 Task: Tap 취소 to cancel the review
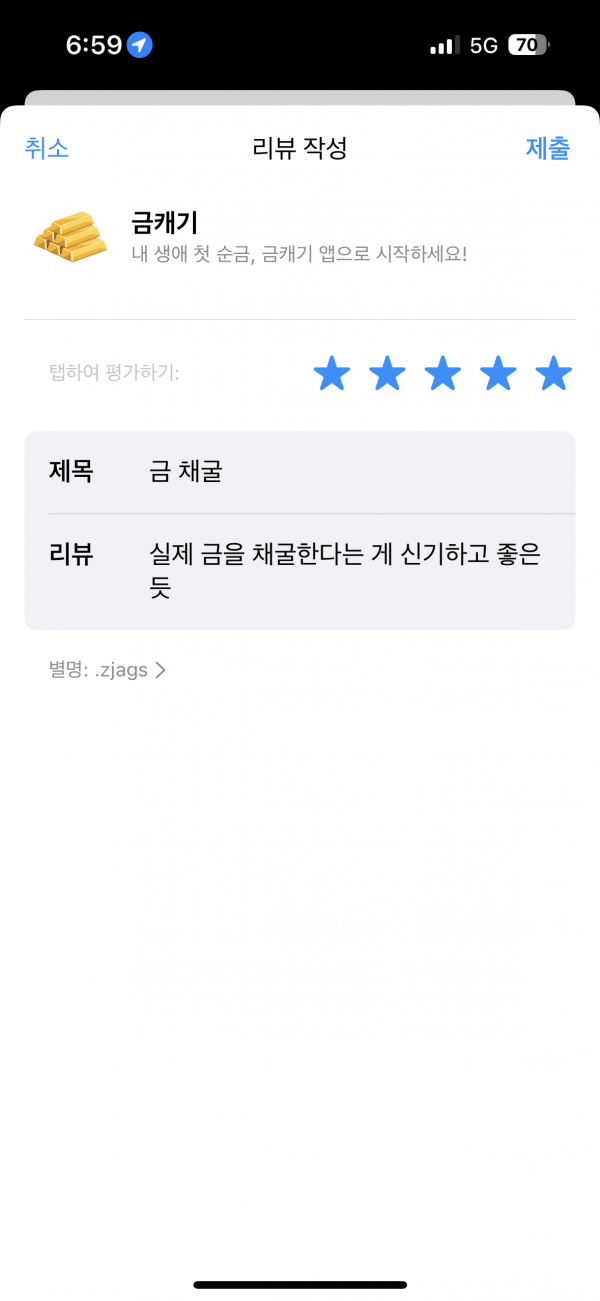click(x=46, y=149)
